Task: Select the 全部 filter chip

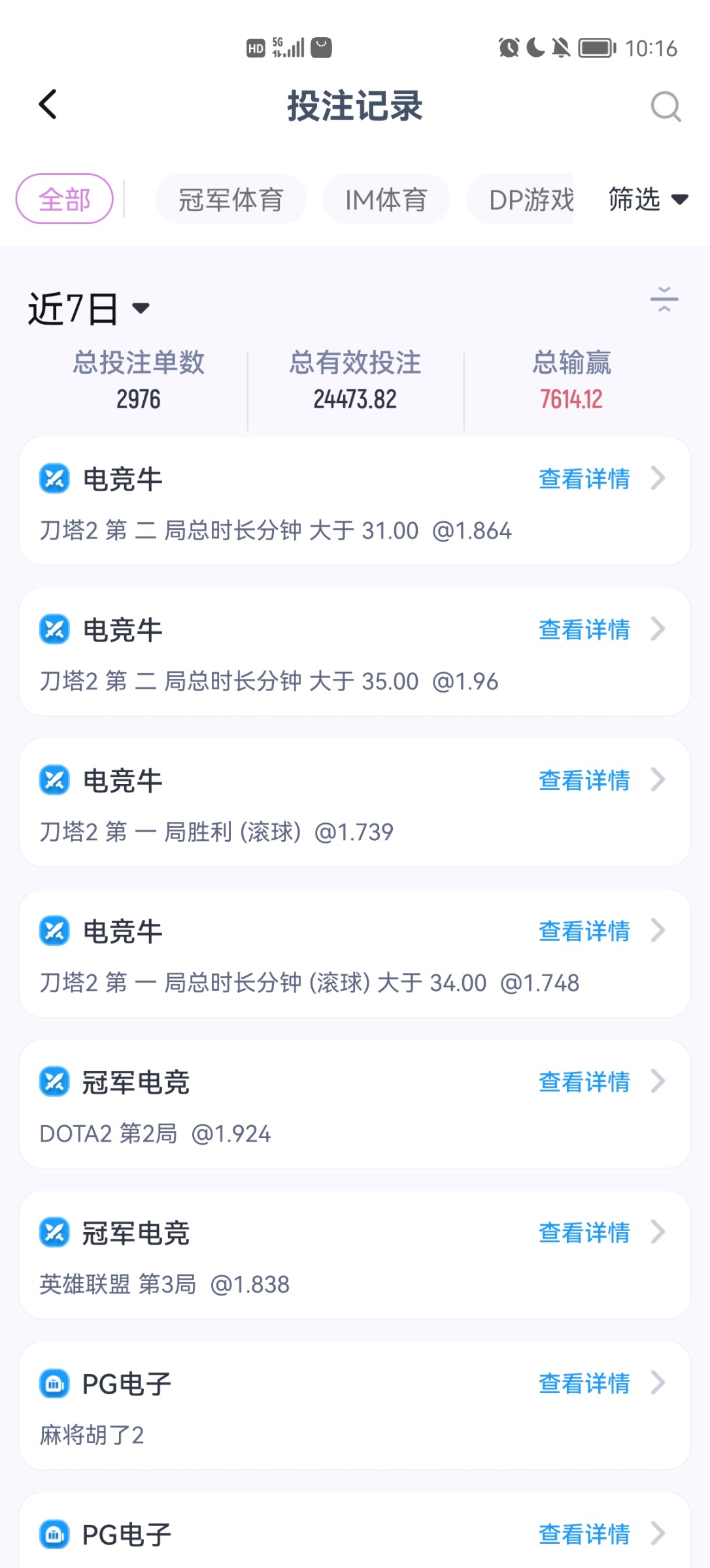Action: [65, 199]
